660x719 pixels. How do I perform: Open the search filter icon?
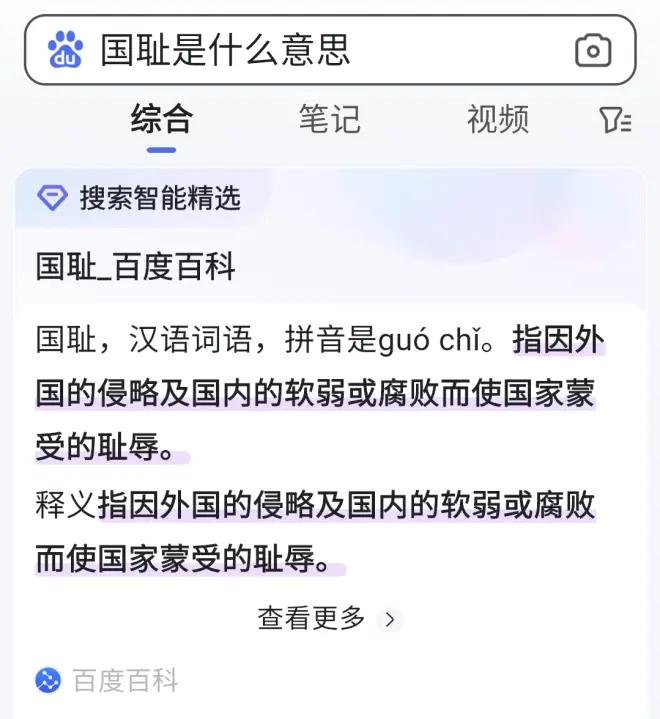[615, 121]
